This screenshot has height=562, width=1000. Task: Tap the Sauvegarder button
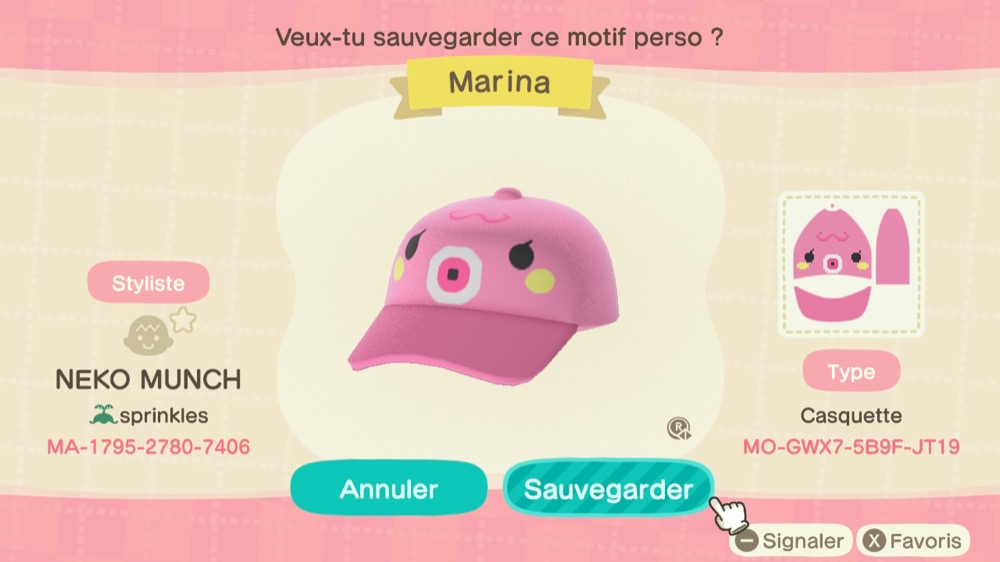(x=608, y=489)
